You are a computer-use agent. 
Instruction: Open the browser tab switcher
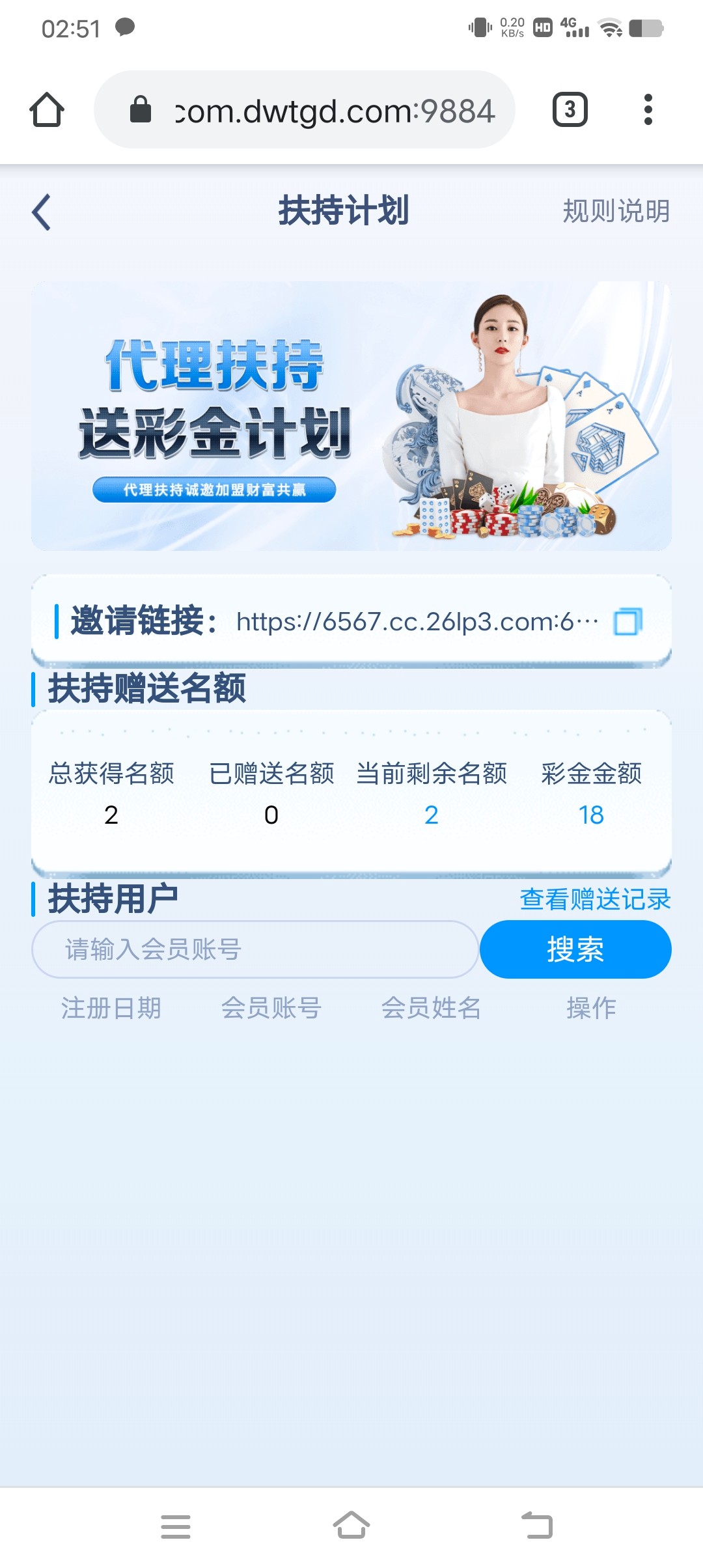coord(570,110)
